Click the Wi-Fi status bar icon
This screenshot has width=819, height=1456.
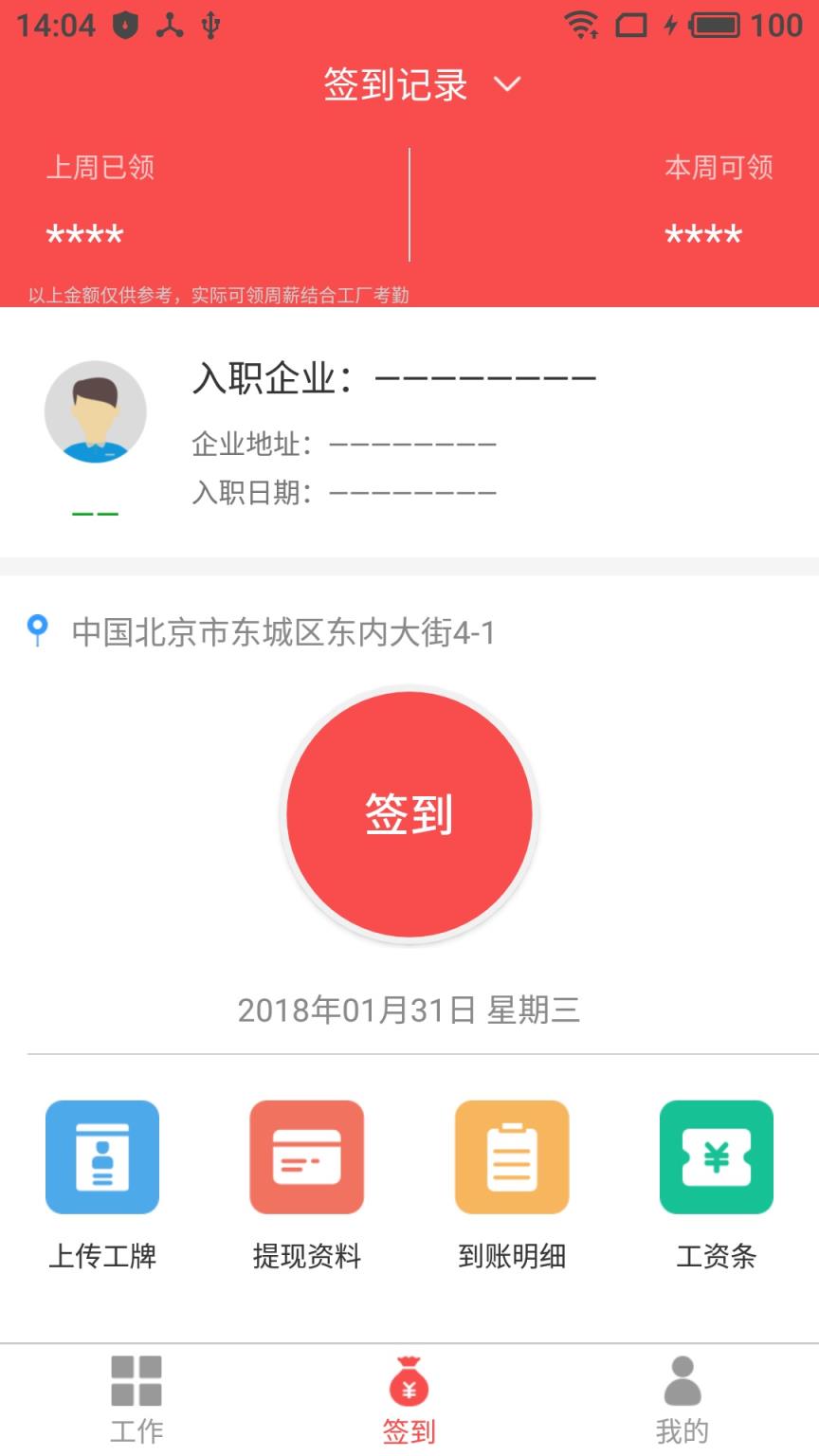587,25
